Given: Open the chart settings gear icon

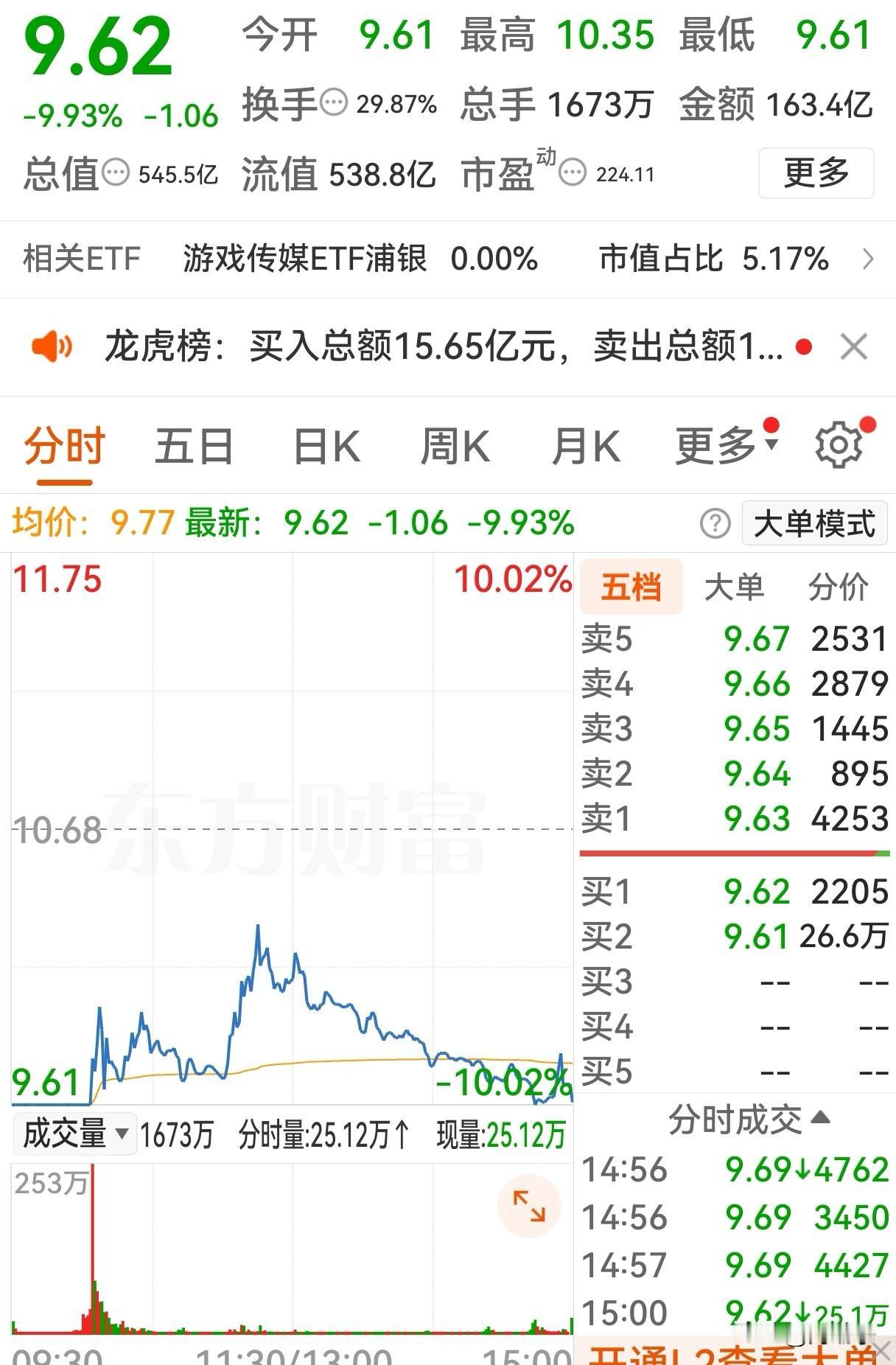Looking at the screenshot, I should [x=836, y=446].
